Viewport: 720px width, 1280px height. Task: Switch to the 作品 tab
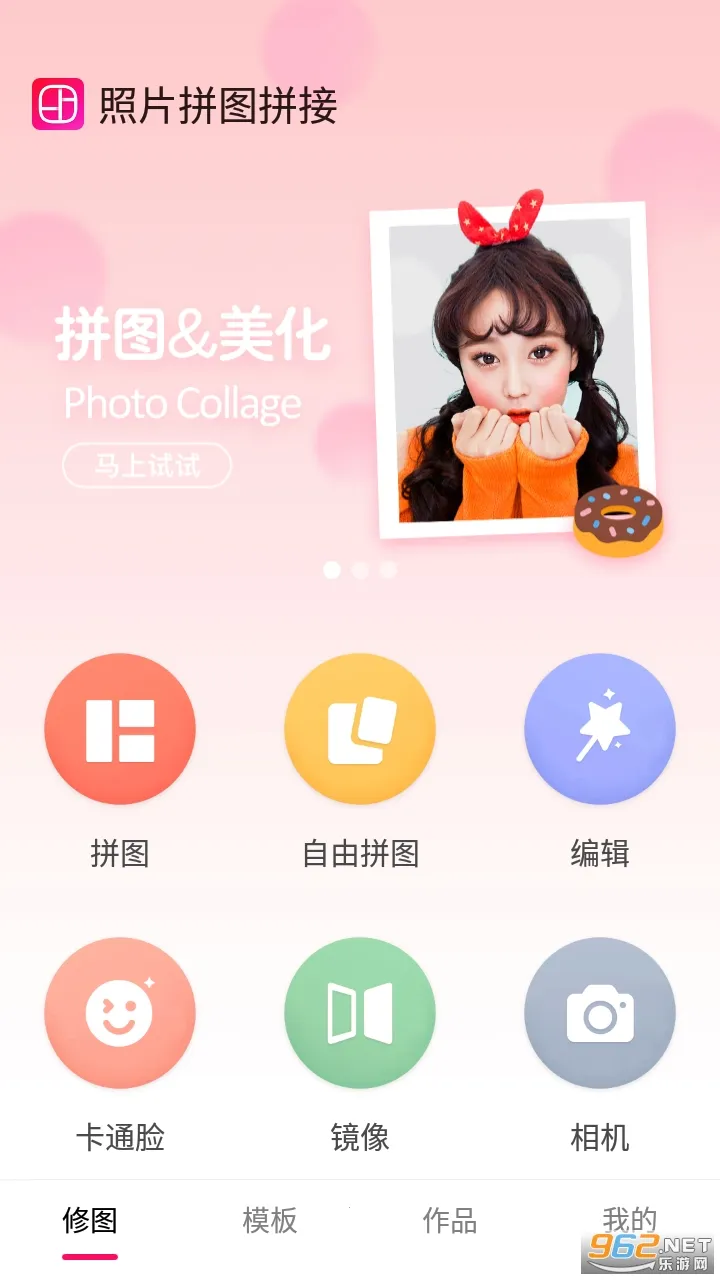[450, 1221]
